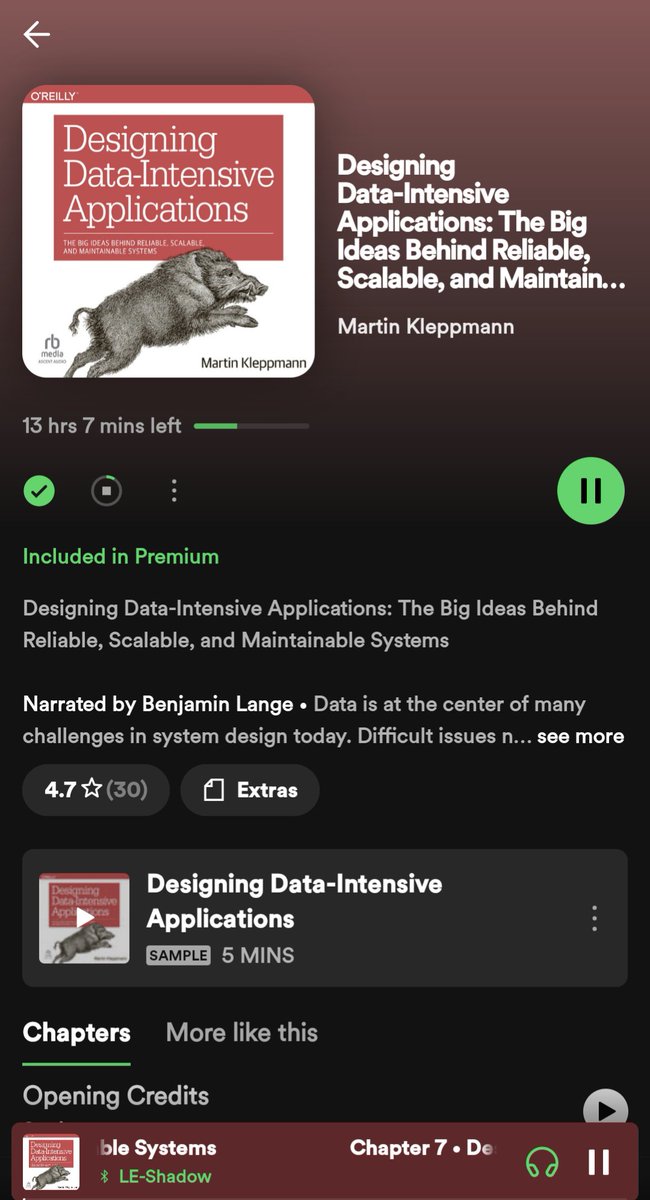Expand the description with see more
Viewport: 650px width, 1200px height.
click(x=580, y=736)
